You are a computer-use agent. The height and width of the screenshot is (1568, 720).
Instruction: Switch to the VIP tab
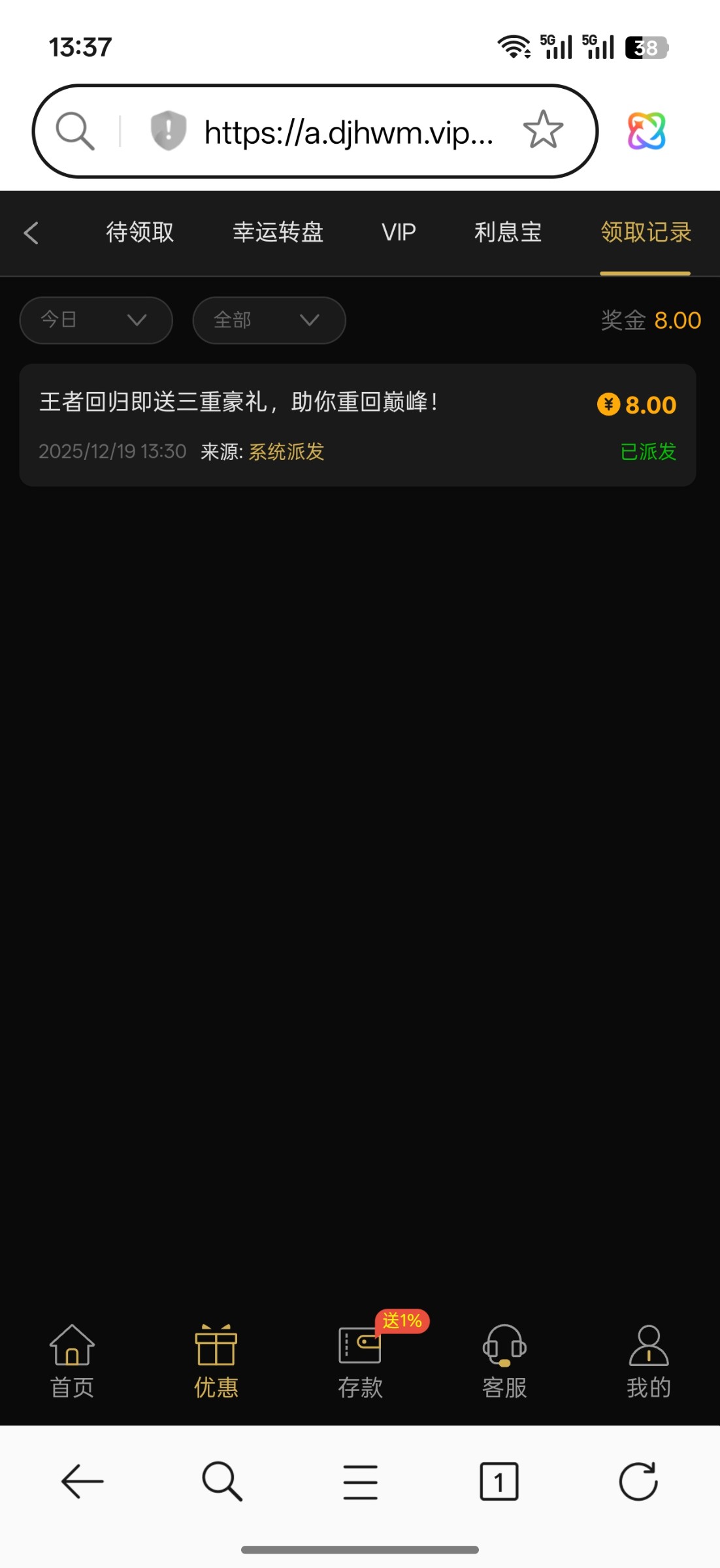[399, 233]
